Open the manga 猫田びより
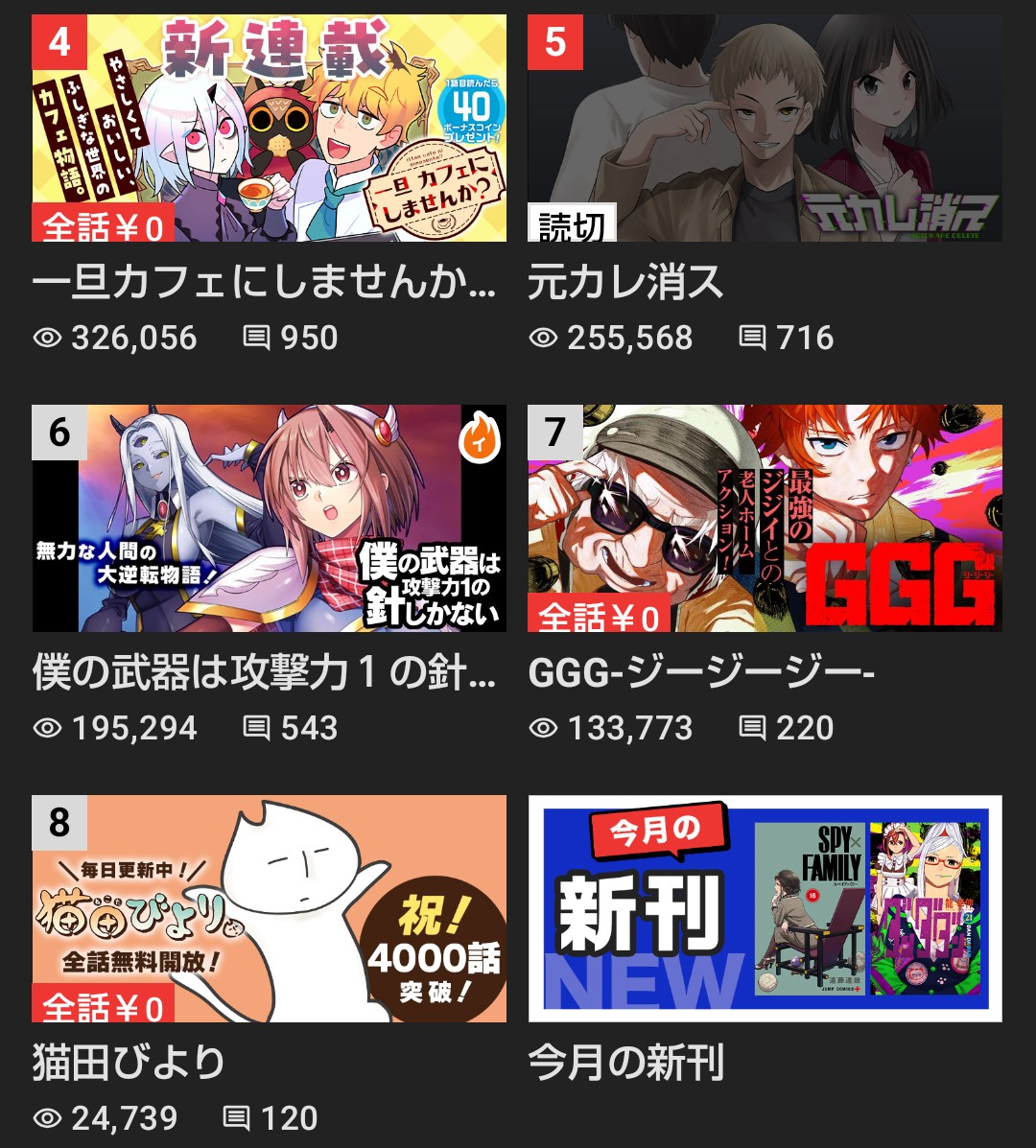The width and height of the screenshot is (1036, 1148). click(x=269, y=908)
